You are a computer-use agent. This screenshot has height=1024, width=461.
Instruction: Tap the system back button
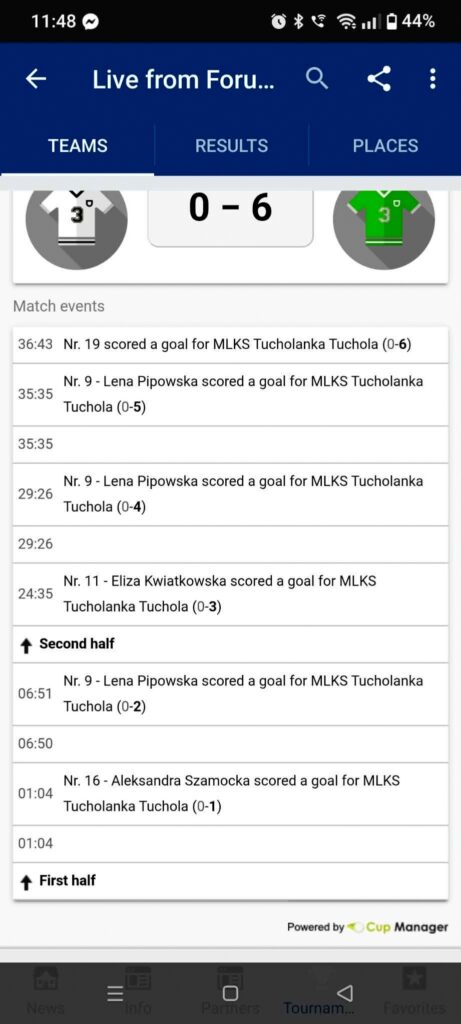point(345,993)
